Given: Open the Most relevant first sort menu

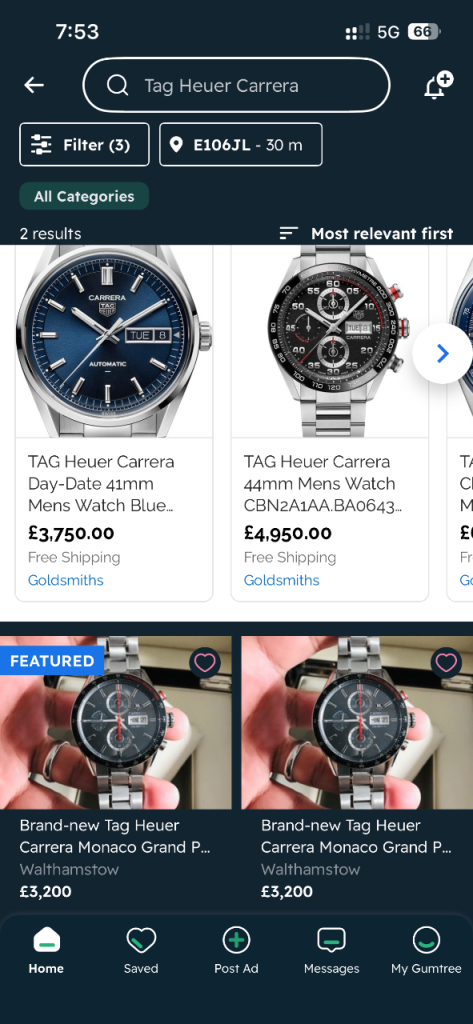Looking at the screenshot, I should tap(366, 233).
